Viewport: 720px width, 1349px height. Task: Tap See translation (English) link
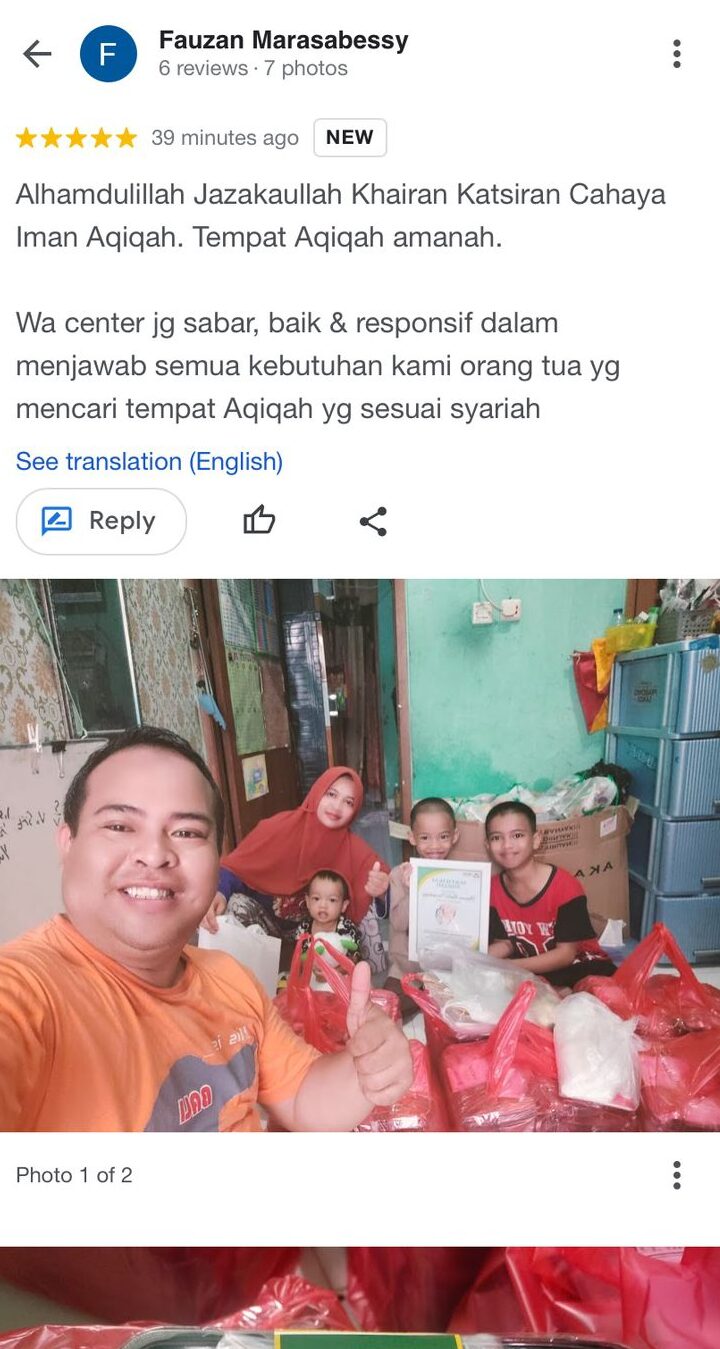pos(149,461)
